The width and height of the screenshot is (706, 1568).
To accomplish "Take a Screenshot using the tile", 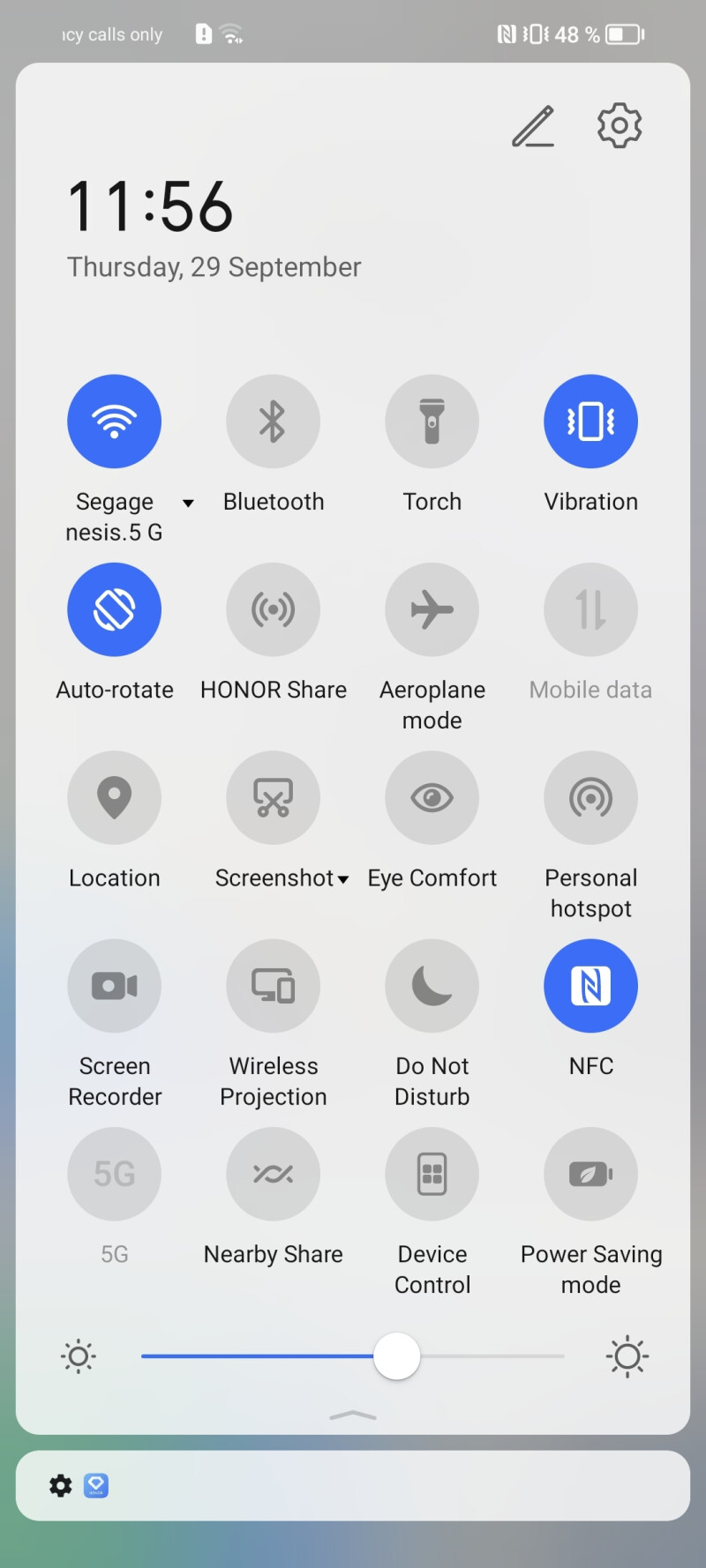I will (274, 797).
